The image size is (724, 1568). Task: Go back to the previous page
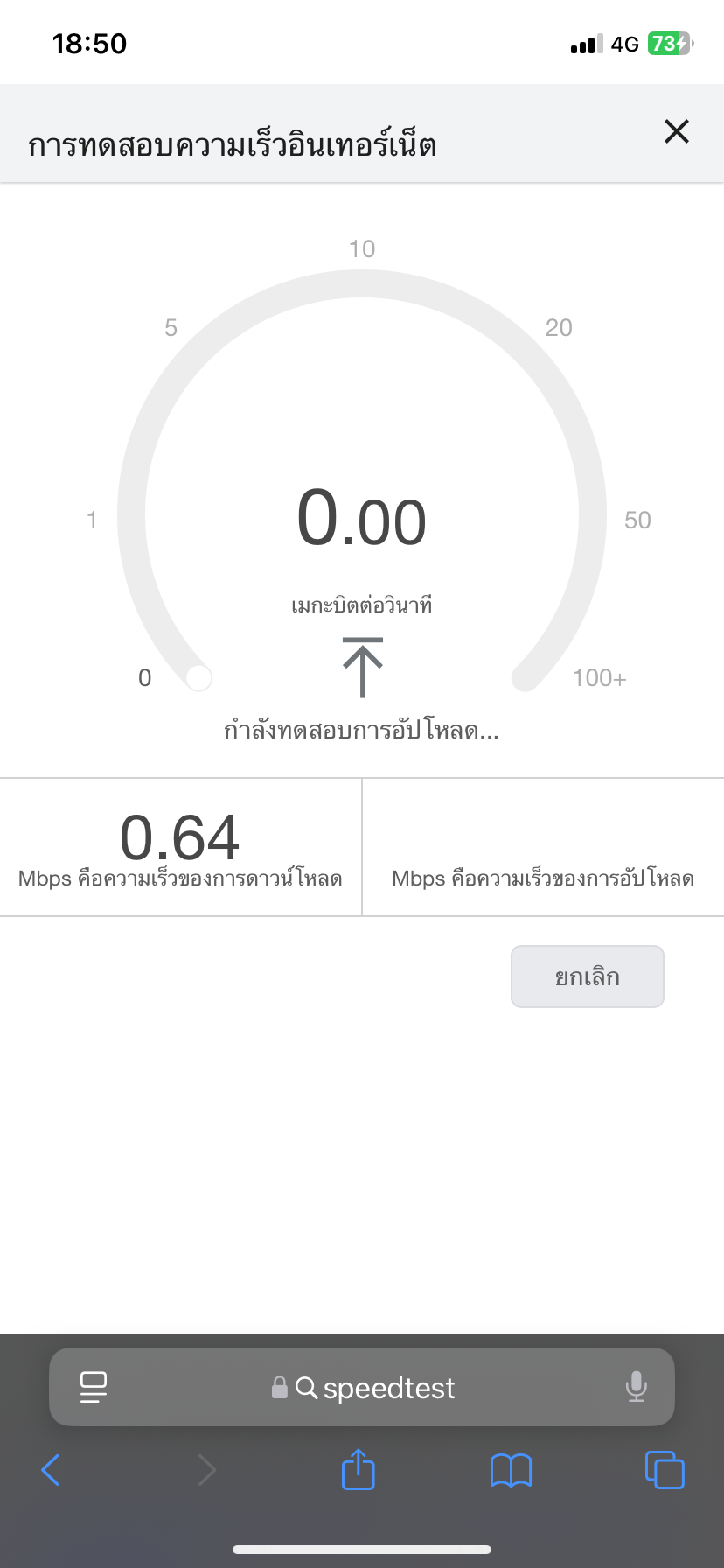click(51, 1470)
